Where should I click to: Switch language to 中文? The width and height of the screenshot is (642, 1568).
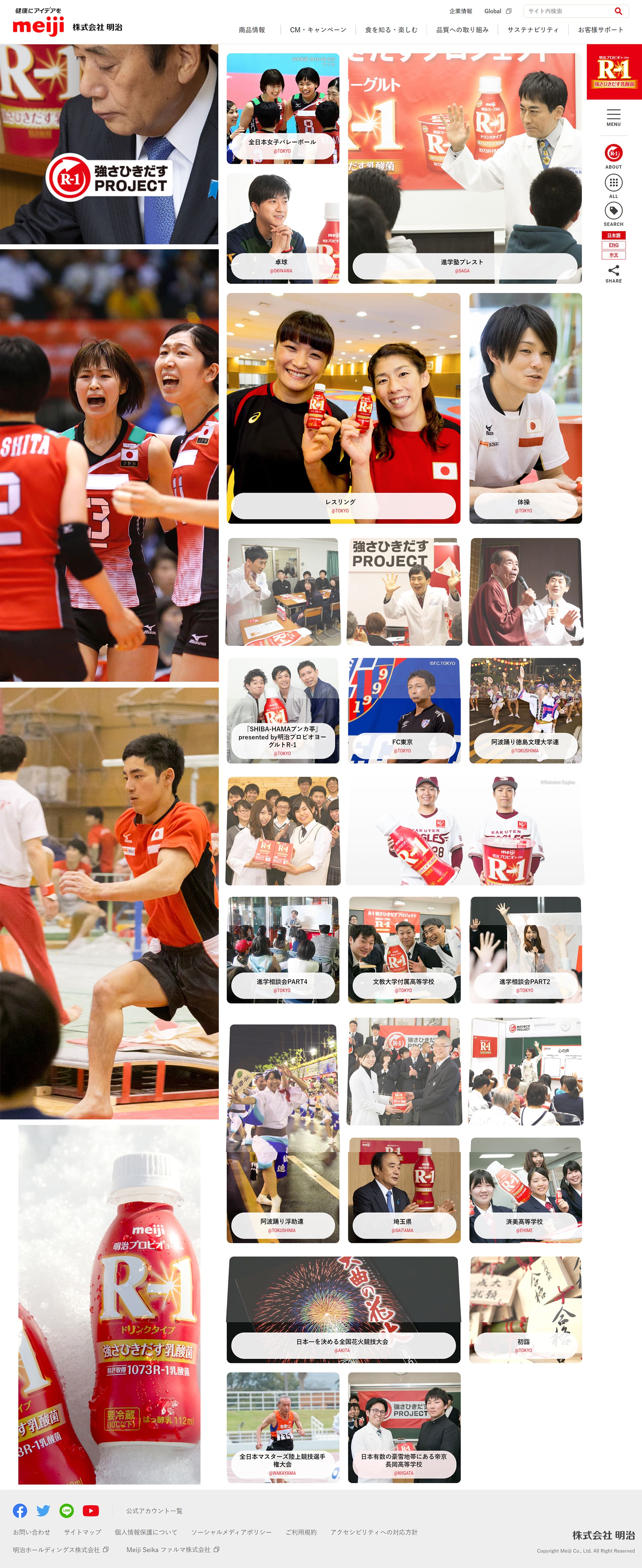pyautogui.click(x=614, y=255)
